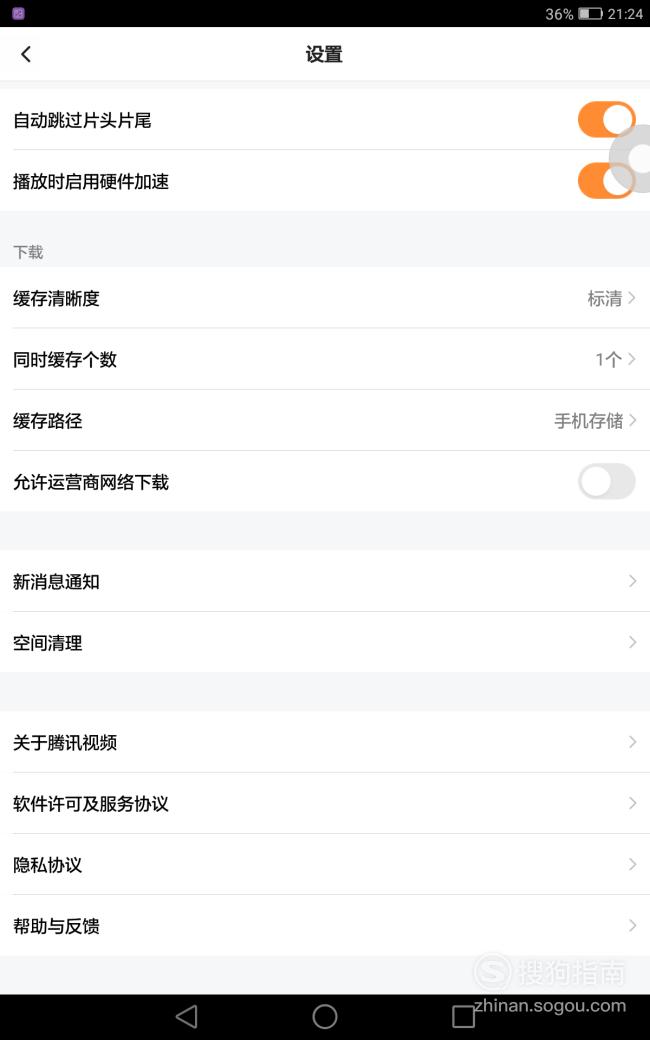Go back from the 设置 page
The width and height of the screenshot is (650, 1040).
pos(26,54)
